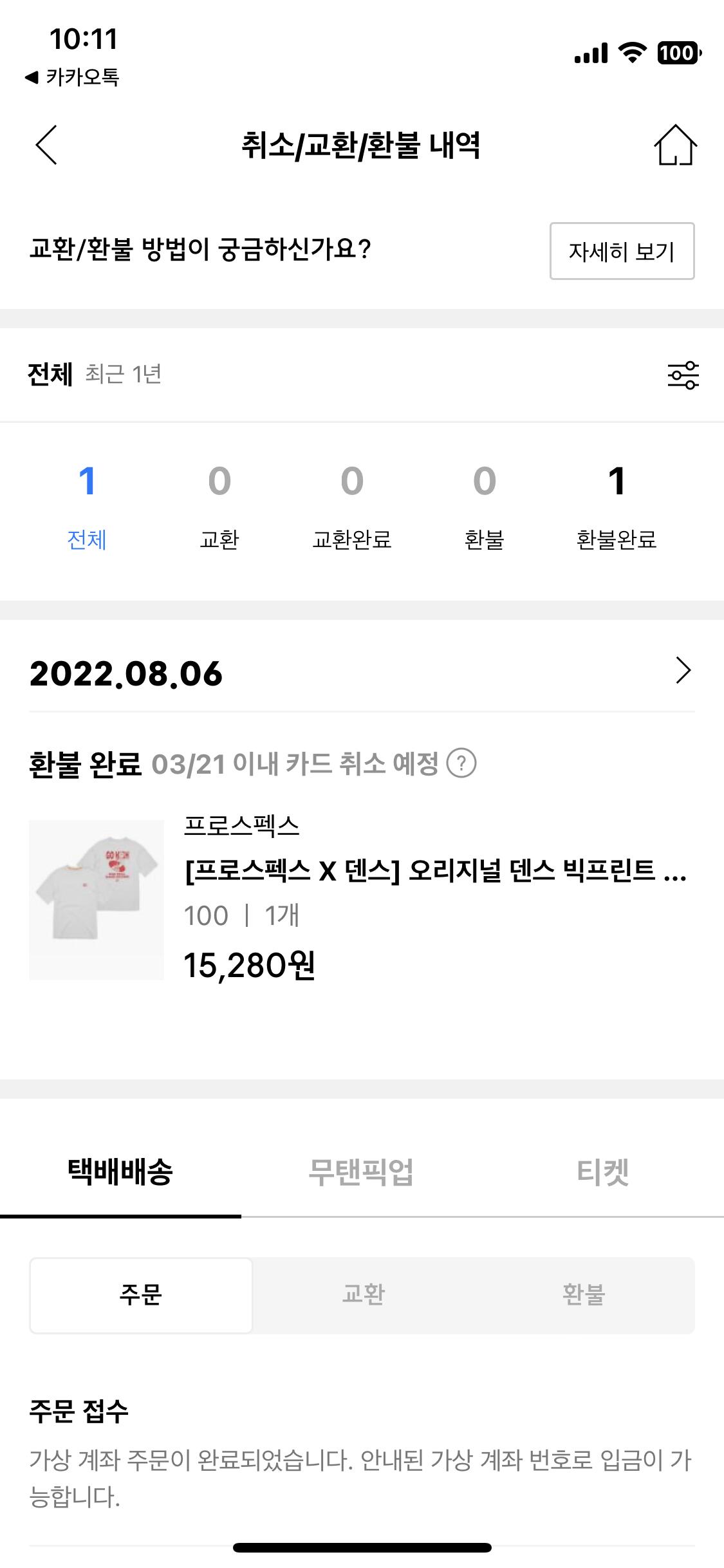Tap the 자세히 보기 button
The width and height of the screenshot is (724, 1568).
point(622,251)
